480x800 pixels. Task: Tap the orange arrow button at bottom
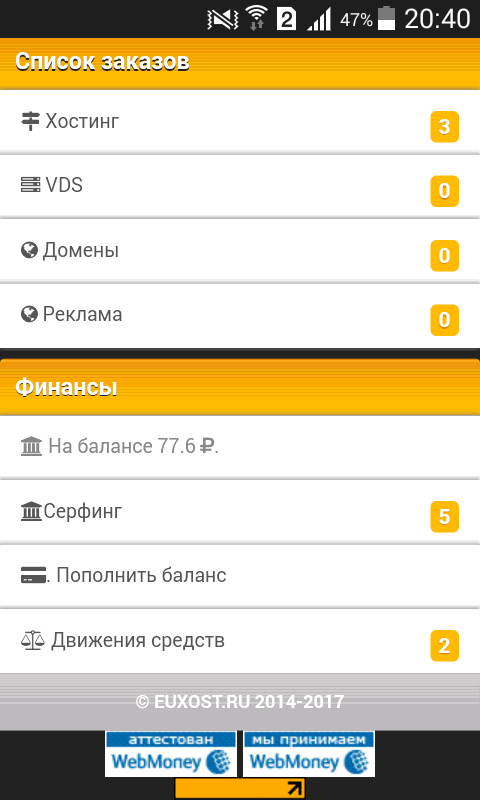coord(240,788)
